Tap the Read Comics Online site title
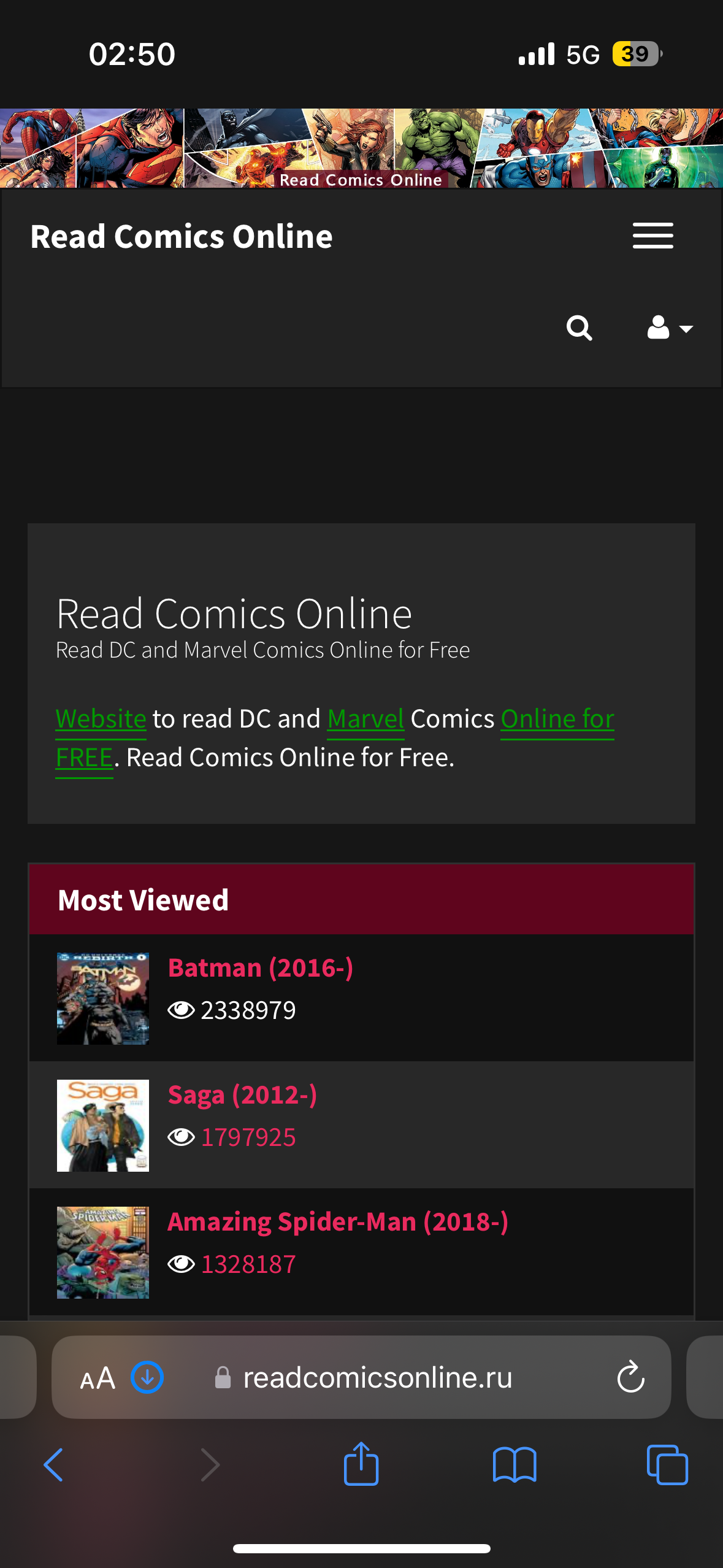This screenshot has height=1568, width=723. pos(182,237)
